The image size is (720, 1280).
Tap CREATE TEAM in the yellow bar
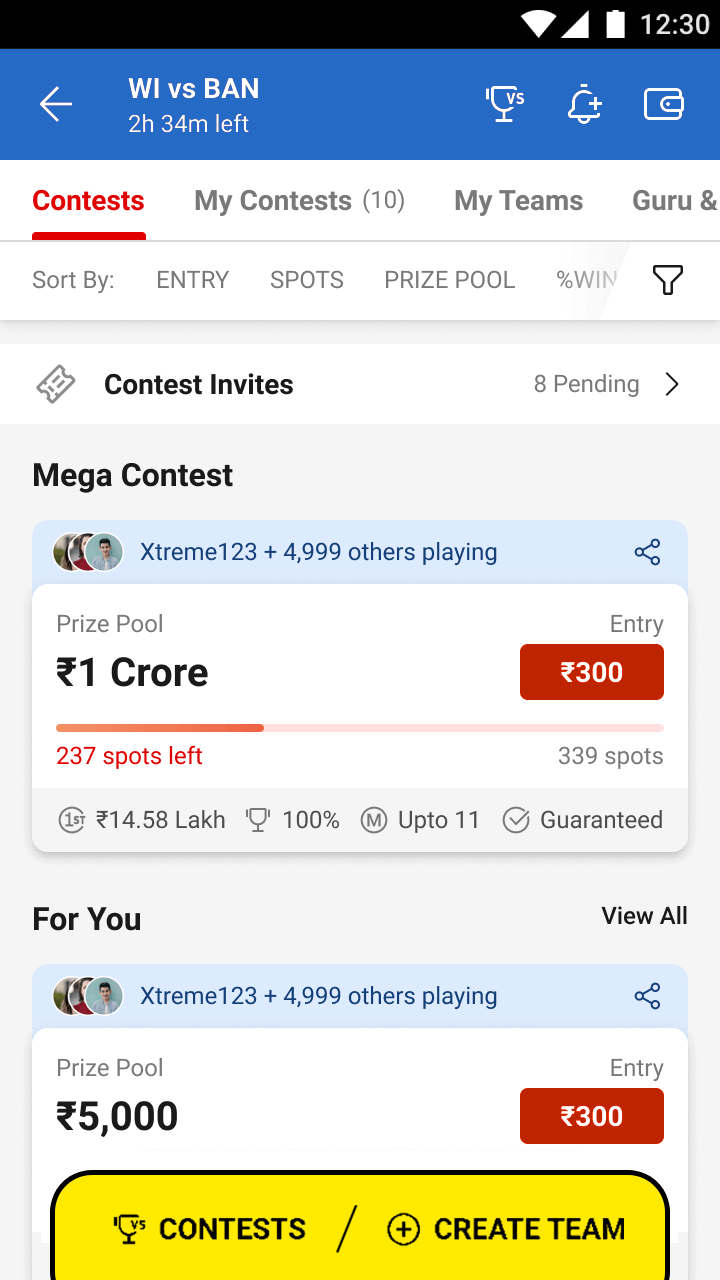(506, 1229)
